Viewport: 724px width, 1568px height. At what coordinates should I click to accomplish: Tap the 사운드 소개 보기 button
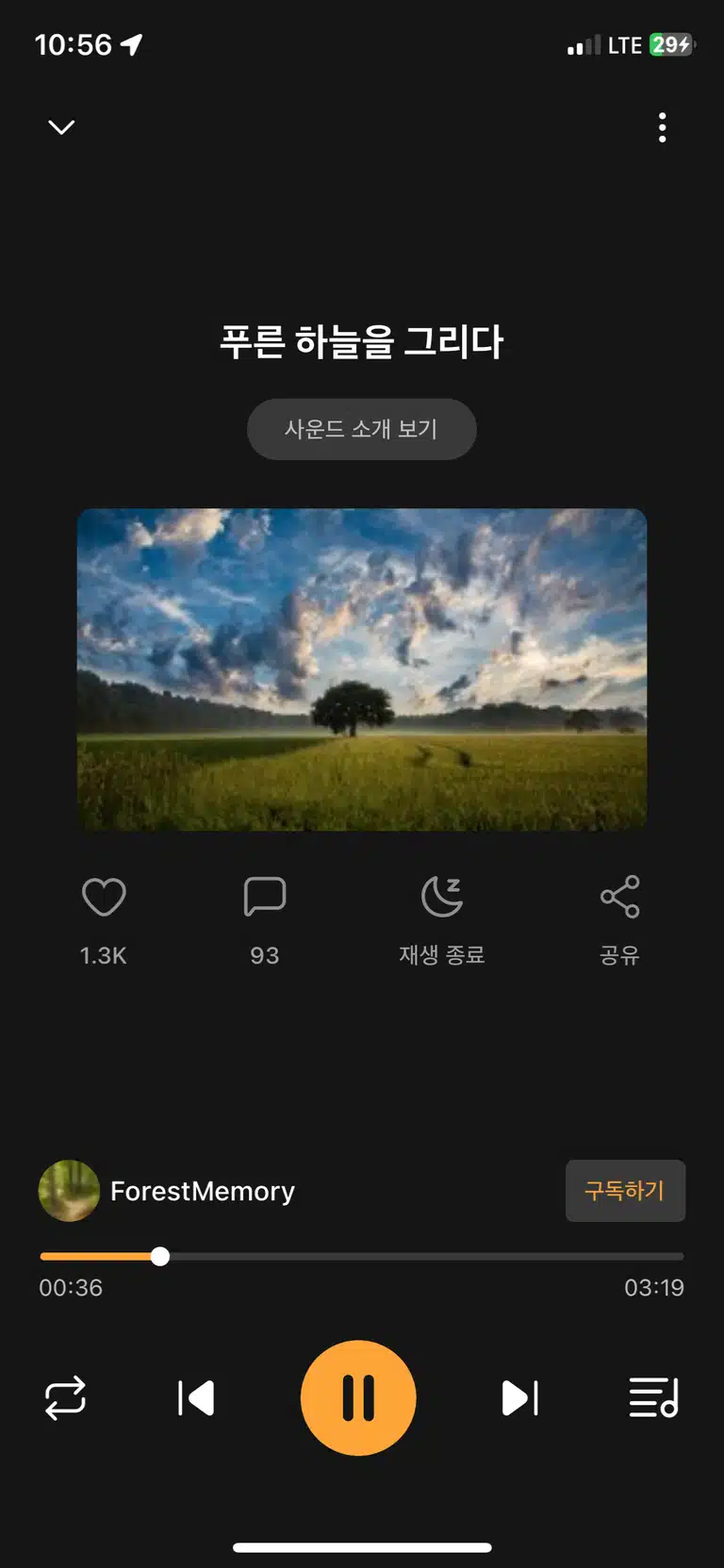tap(362, 429)
